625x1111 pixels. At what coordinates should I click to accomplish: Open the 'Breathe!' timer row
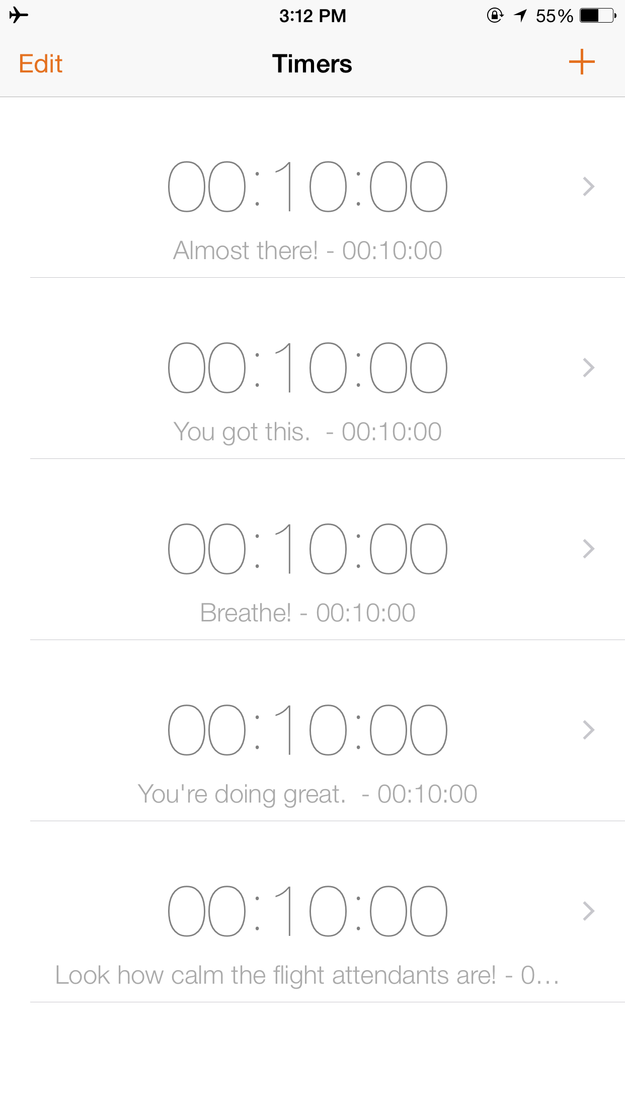click(x=312, y=549)
